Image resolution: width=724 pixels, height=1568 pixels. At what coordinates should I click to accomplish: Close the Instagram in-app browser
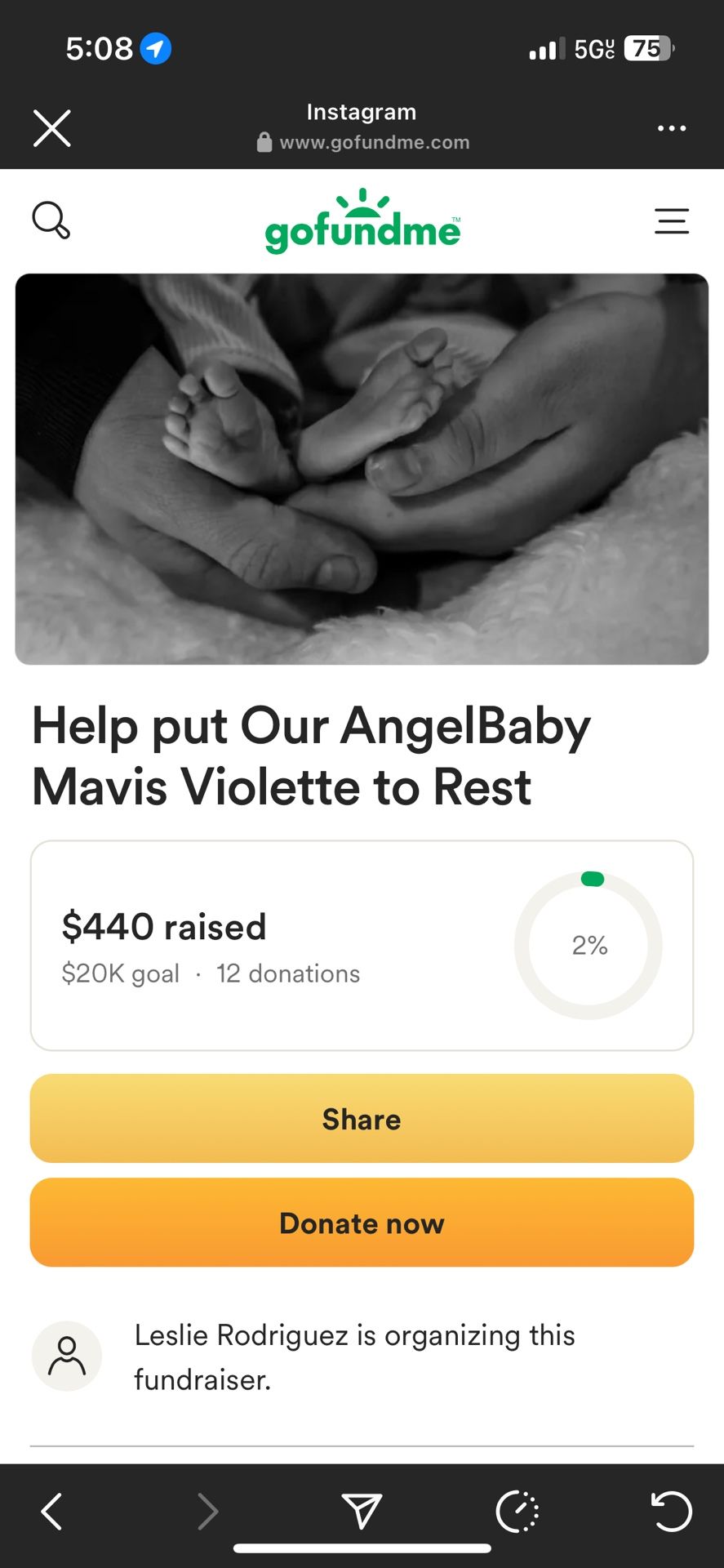point(51,128)
